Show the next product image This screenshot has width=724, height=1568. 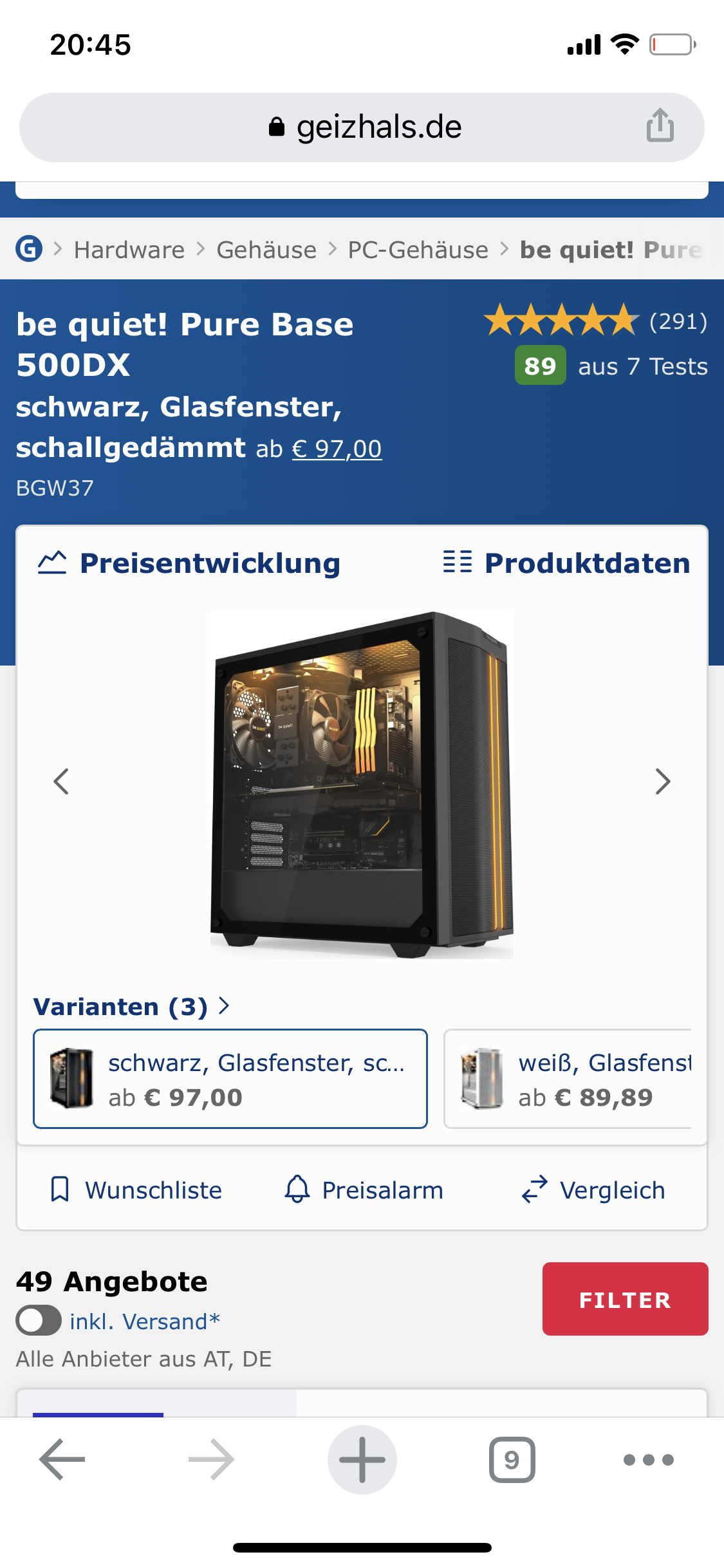coord(662,781)
